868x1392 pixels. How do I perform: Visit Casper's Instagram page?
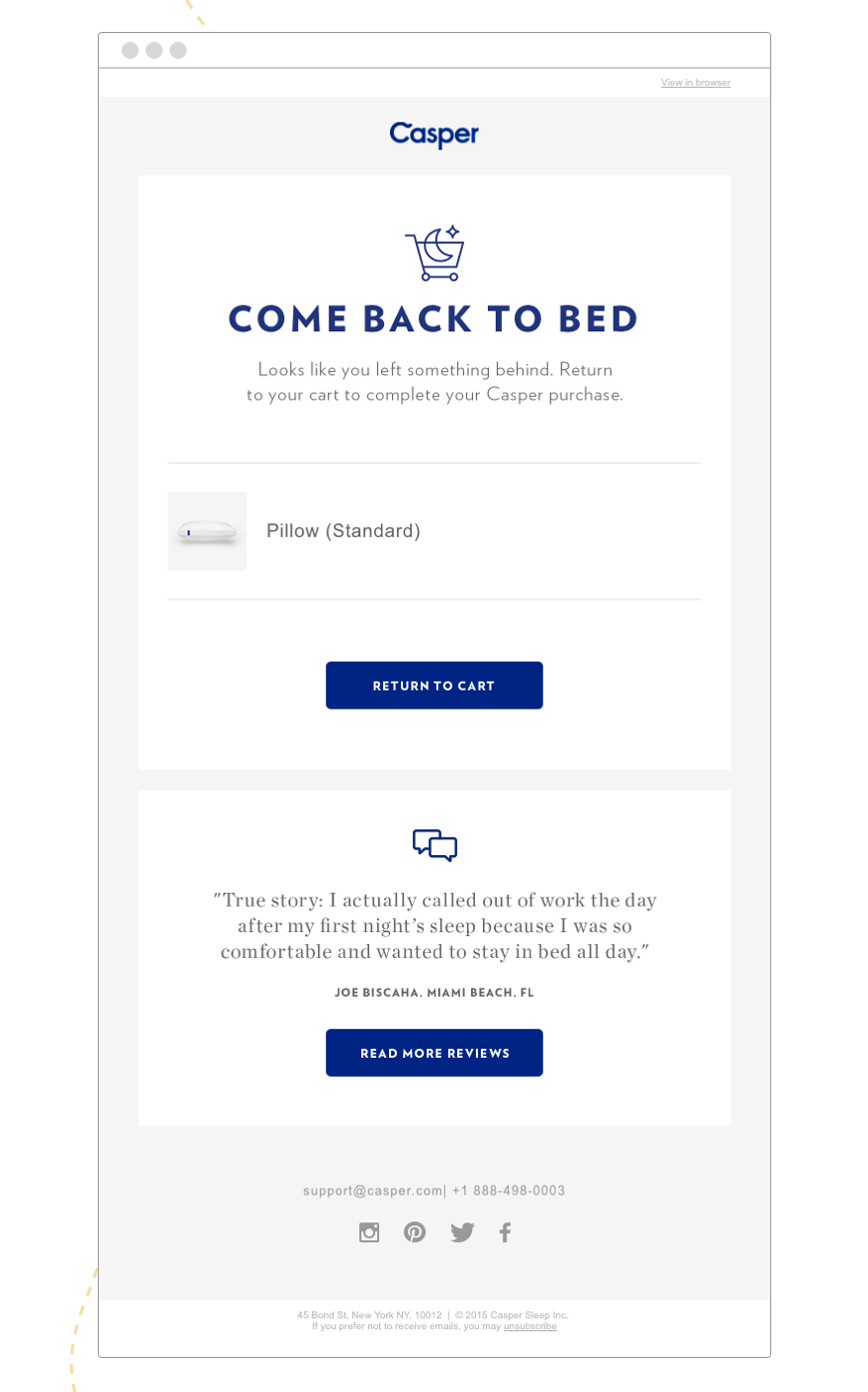pyautogui.click(x=369, y=1232)
